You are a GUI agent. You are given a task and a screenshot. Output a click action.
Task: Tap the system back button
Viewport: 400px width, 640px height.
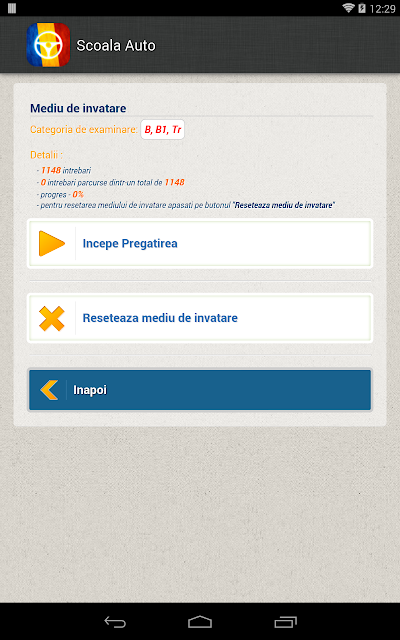point(115,622)
